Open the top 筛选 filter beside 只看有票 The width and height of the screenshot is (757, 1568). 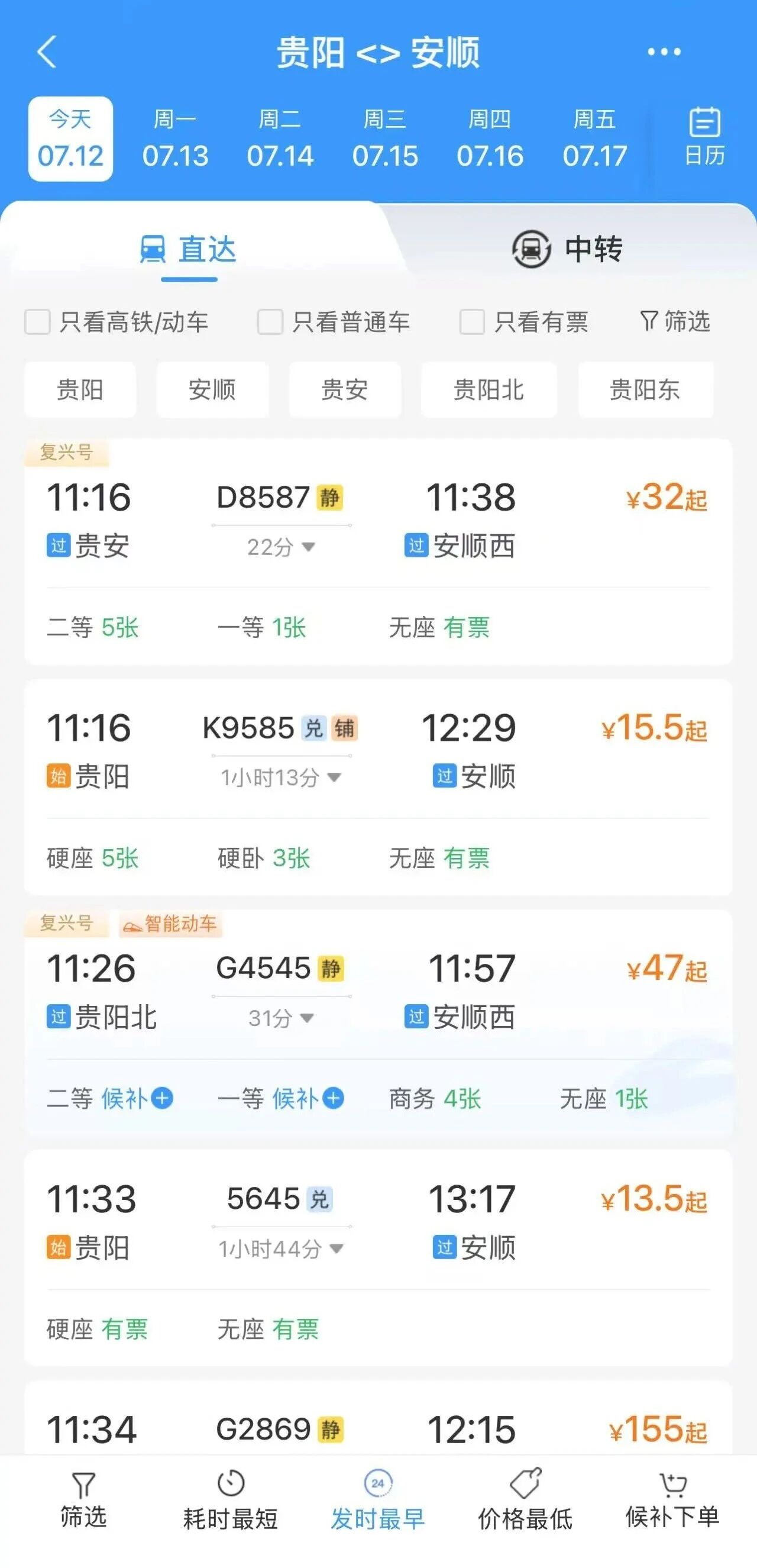pyautogui.click(x=675, y=321)
